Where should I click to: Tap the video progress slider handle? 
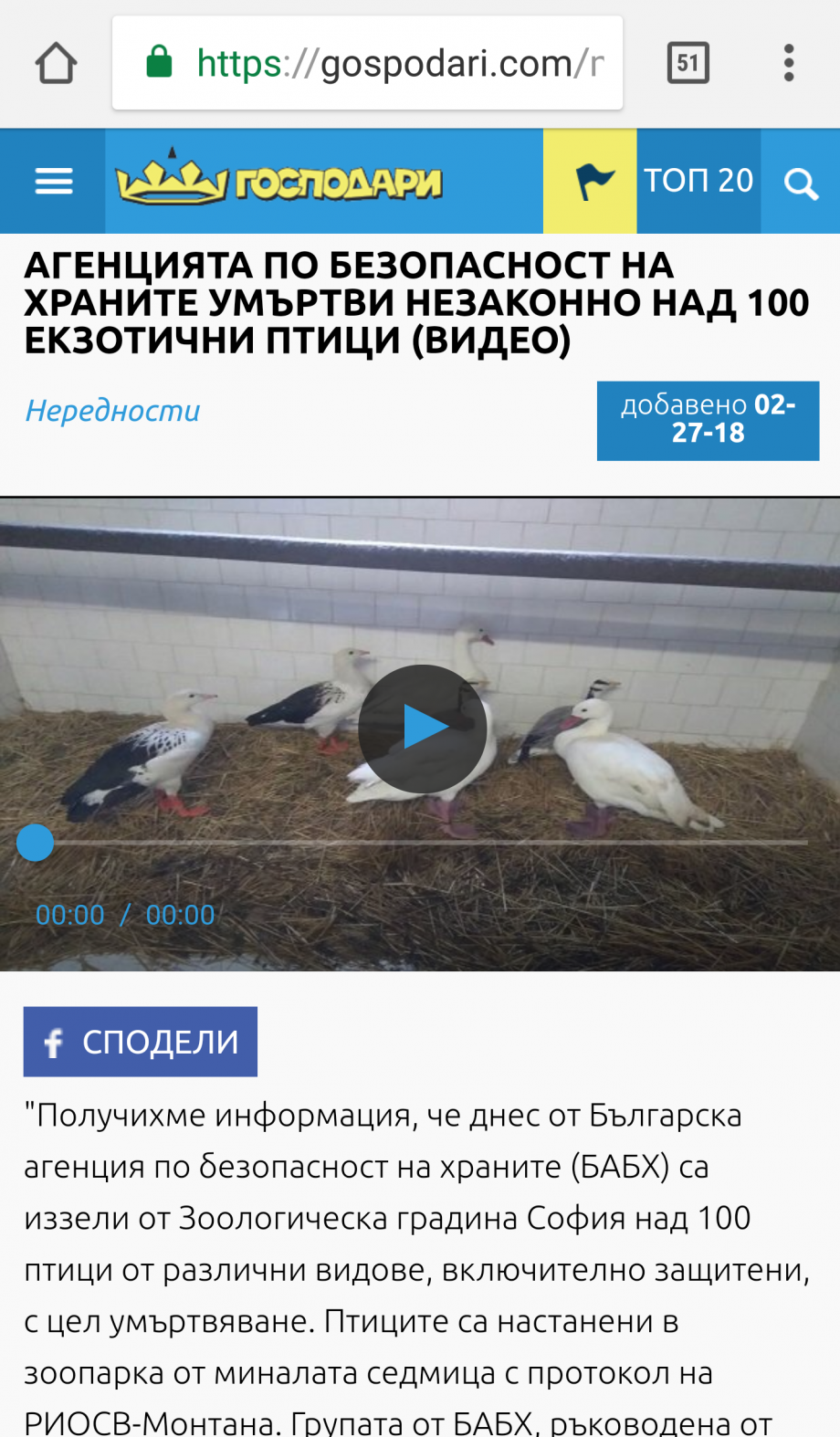tap(36, 843)
